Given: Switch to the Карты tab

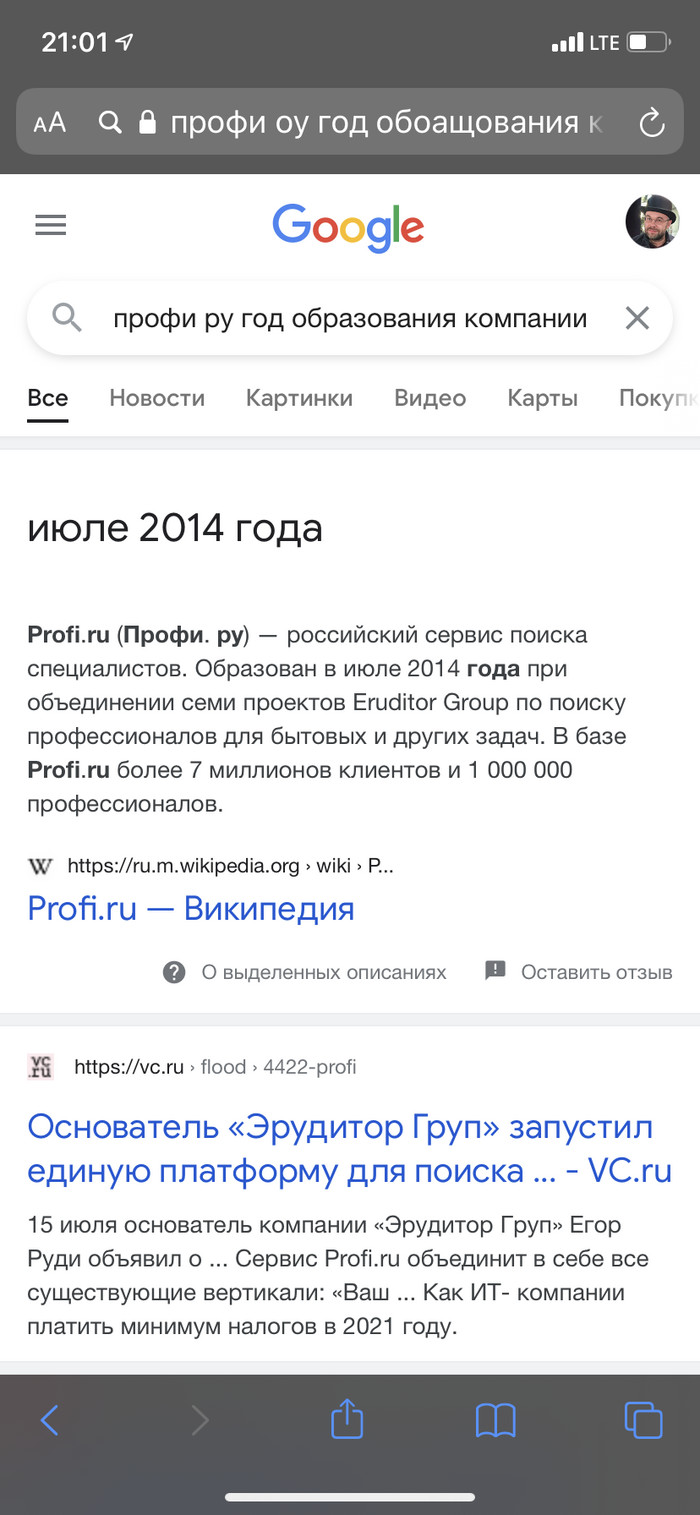Looking at the screenshot, I should pos(543,398).
